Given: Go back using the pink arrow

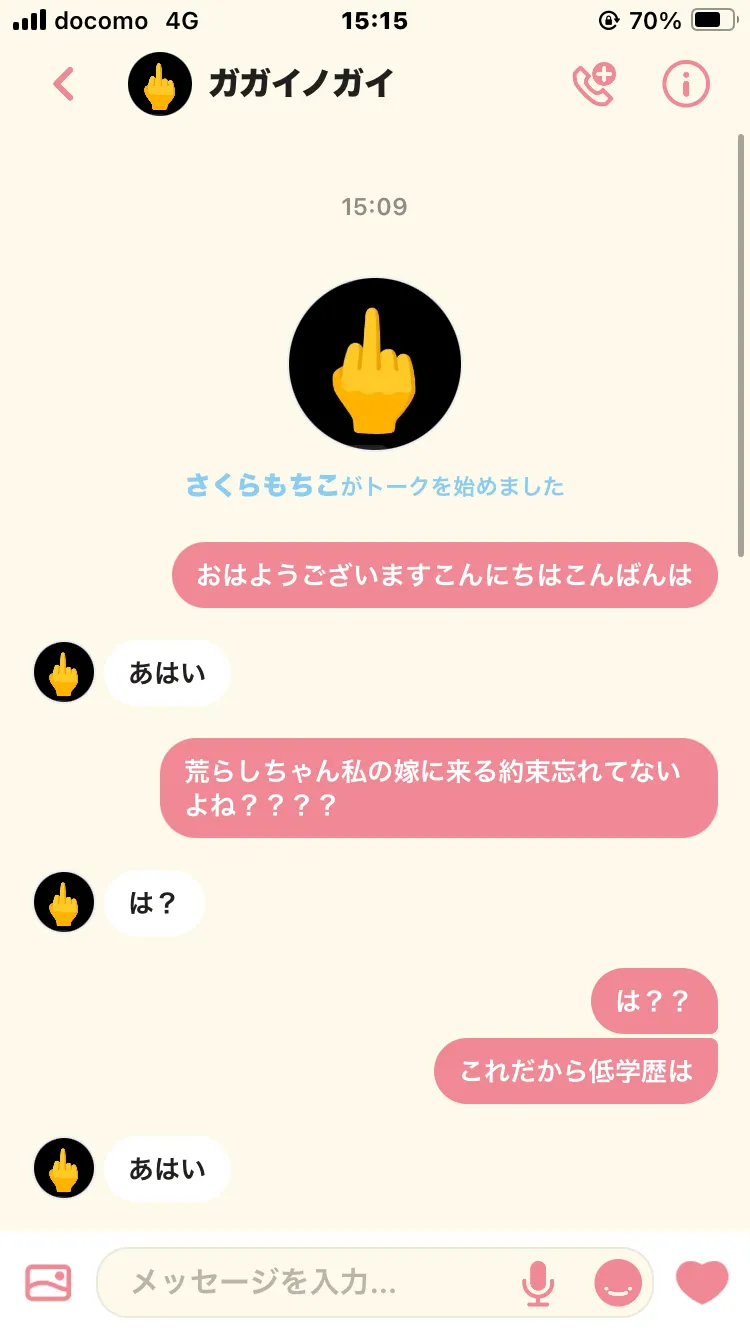Looking at the screenshot, I should [64, 84].
